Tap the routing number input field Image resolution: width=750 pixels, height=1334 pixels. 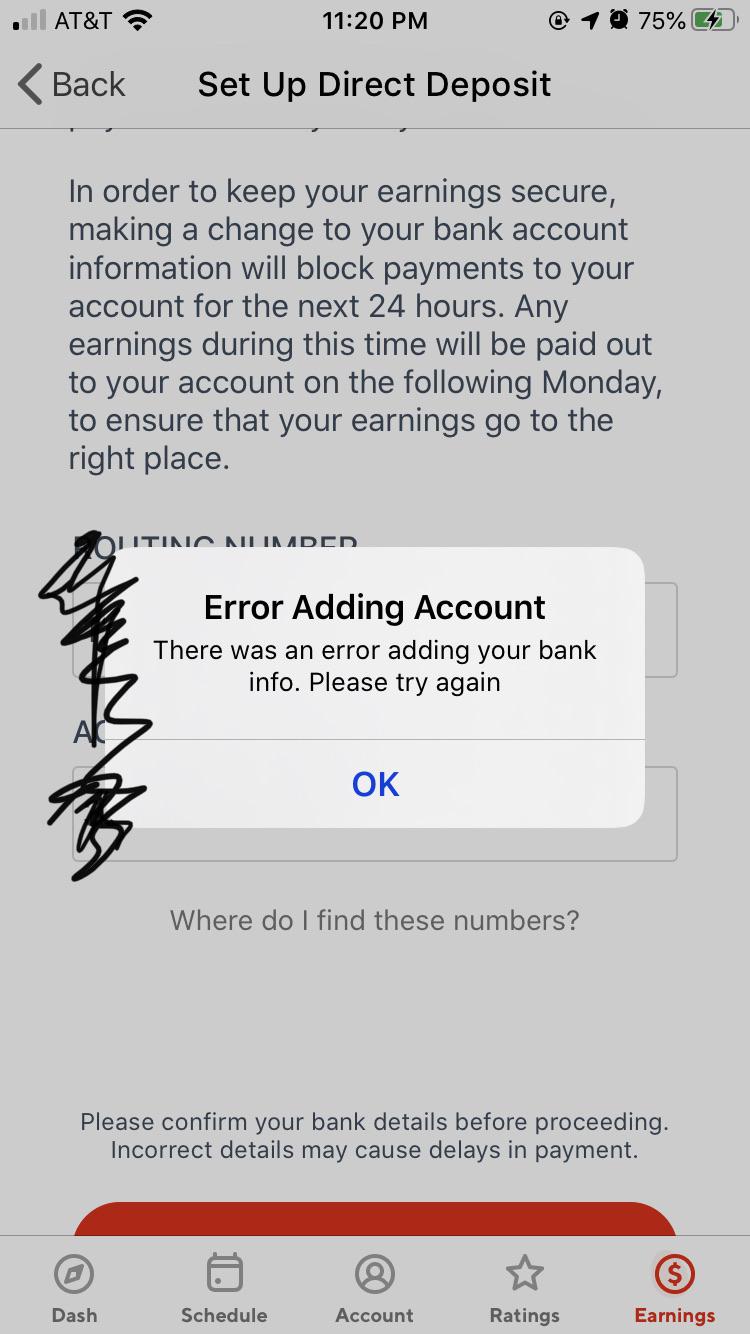point(375,628)
